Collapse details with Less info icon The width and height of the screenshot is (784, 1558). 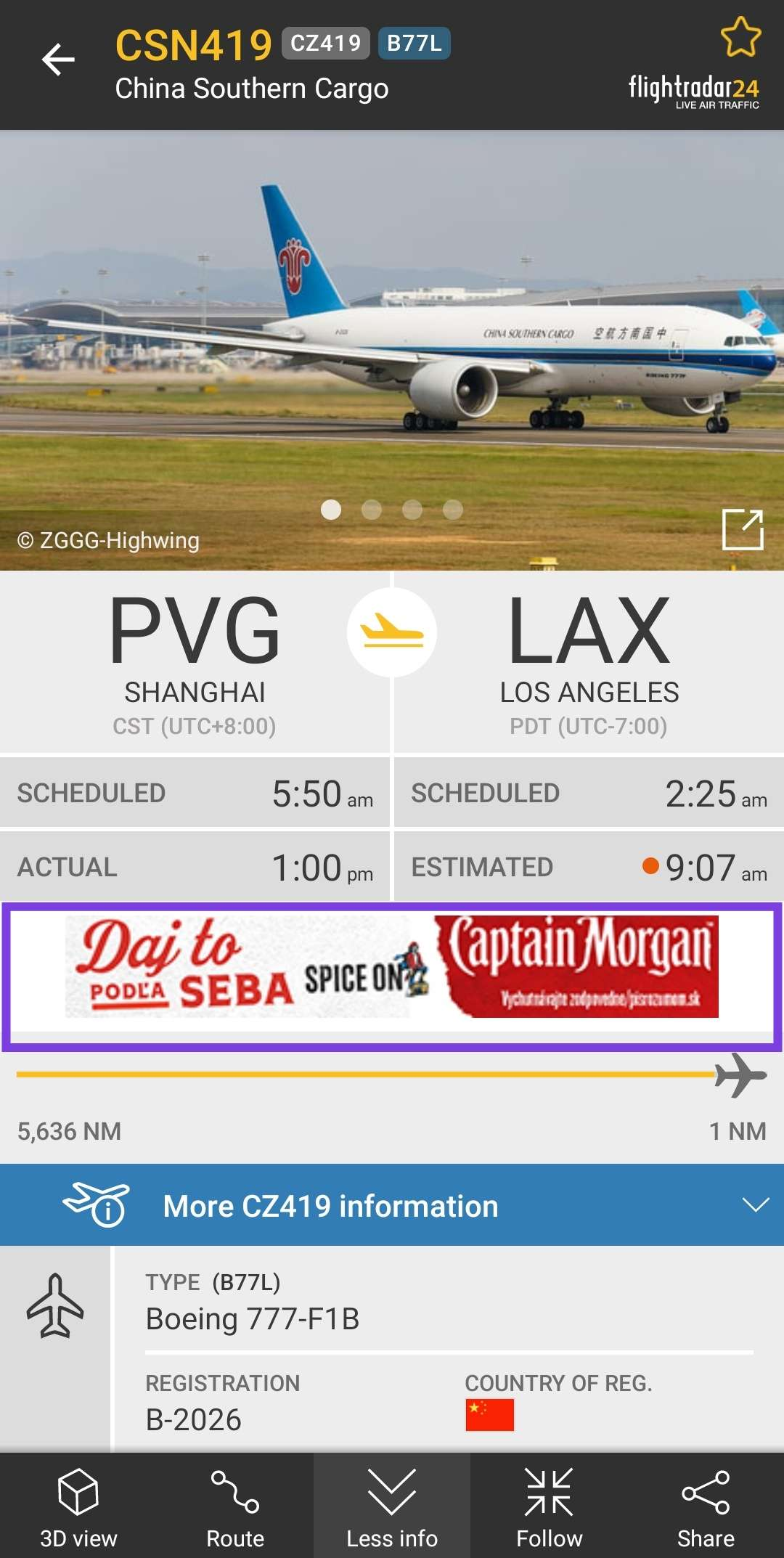392,1503
